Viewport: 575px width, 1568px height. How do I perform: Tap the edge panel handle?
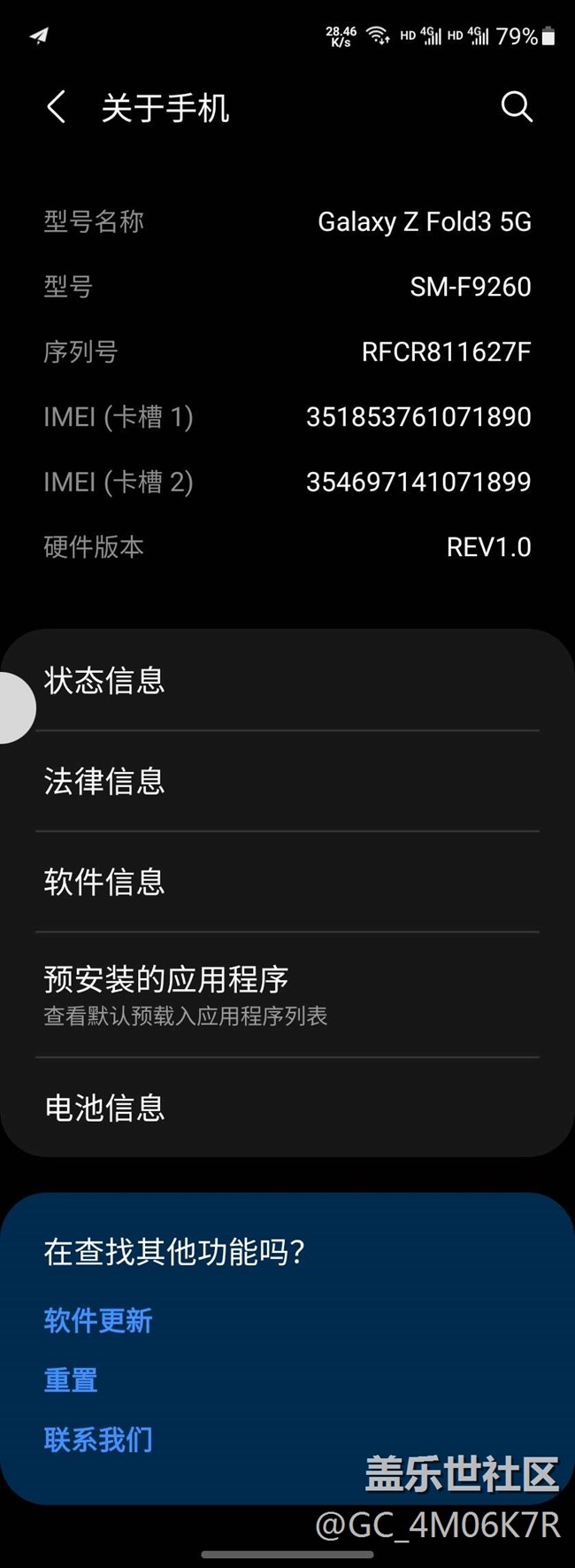[x=16, y=707]
